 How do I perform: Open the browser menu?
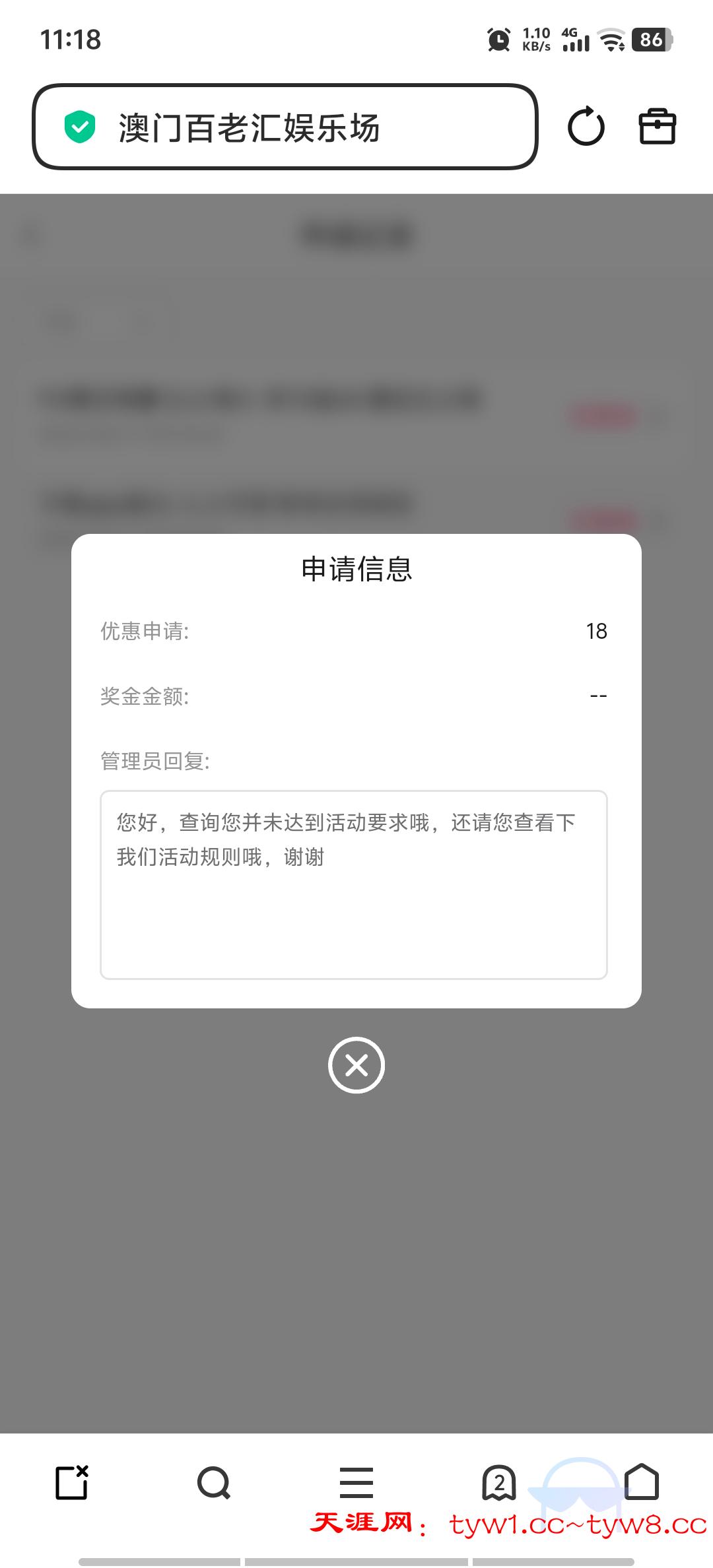[x=356, y=1483]
